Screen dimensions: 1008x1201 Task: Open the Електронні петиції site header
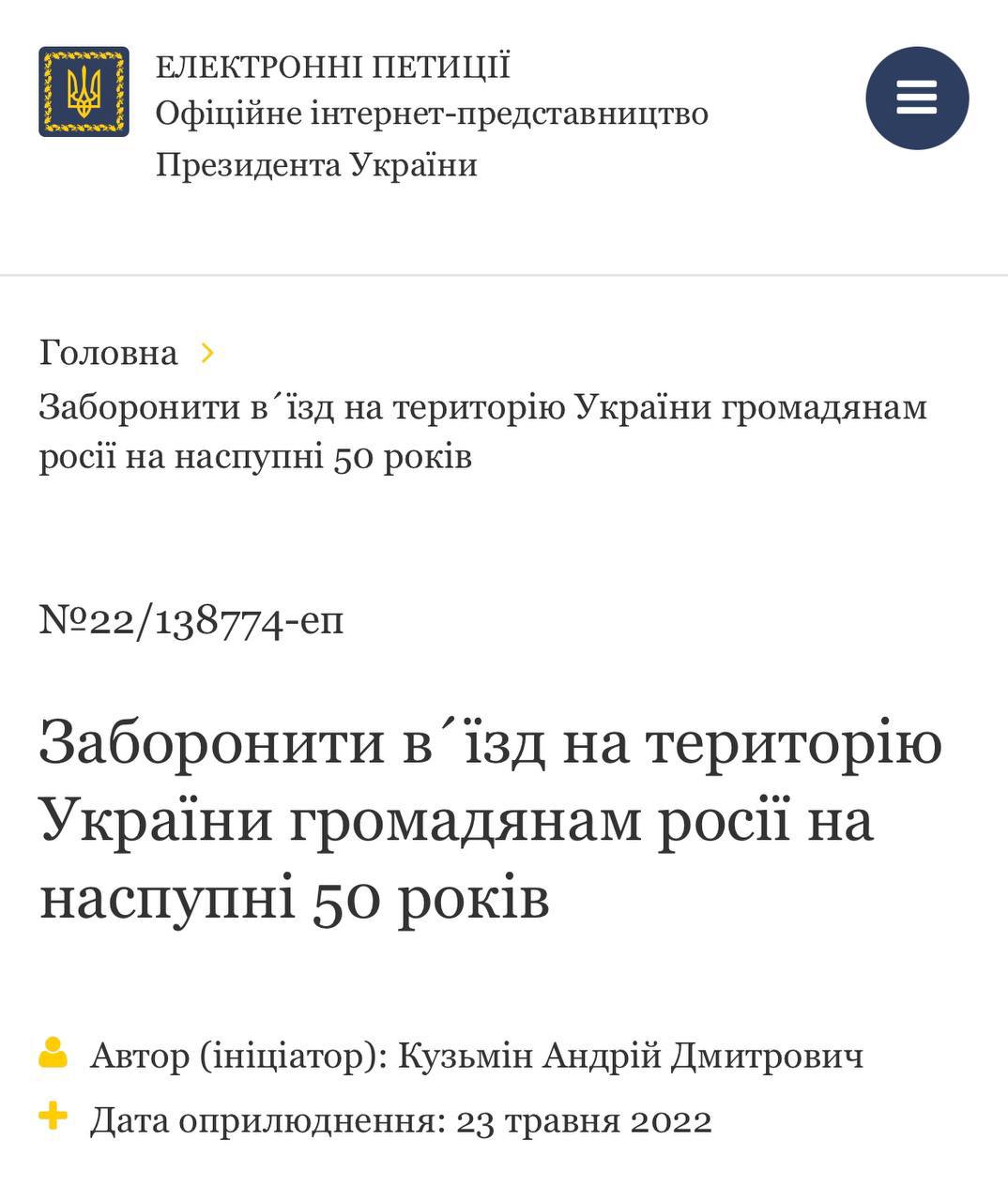coord(332,68)
